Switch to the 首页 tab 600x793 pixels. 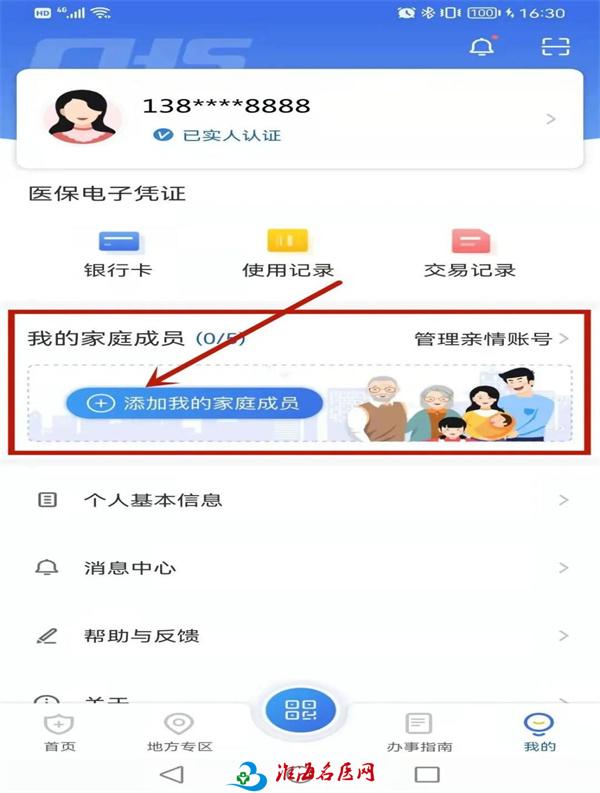pyautogui.click(x=59, y=732)
